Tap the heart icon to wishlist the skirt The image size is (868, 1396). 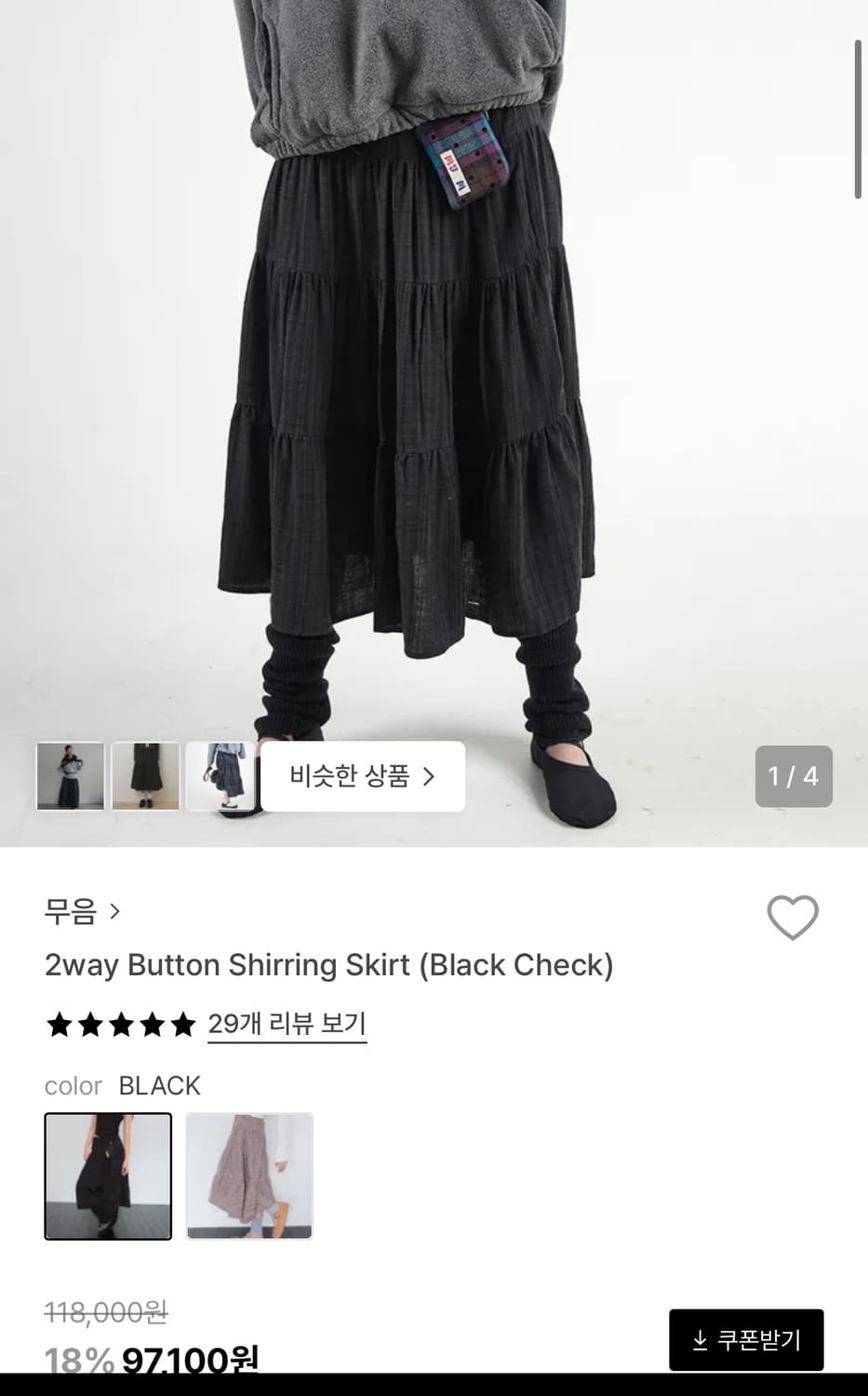click(x=794, y=918)
